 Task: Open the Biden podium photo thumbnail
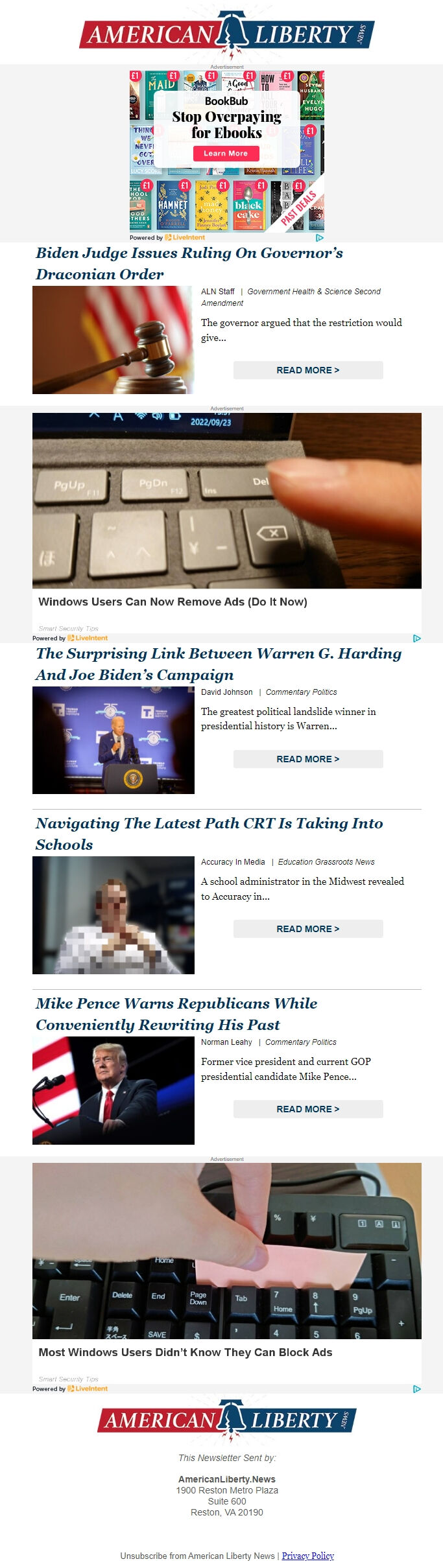(113, 740)
